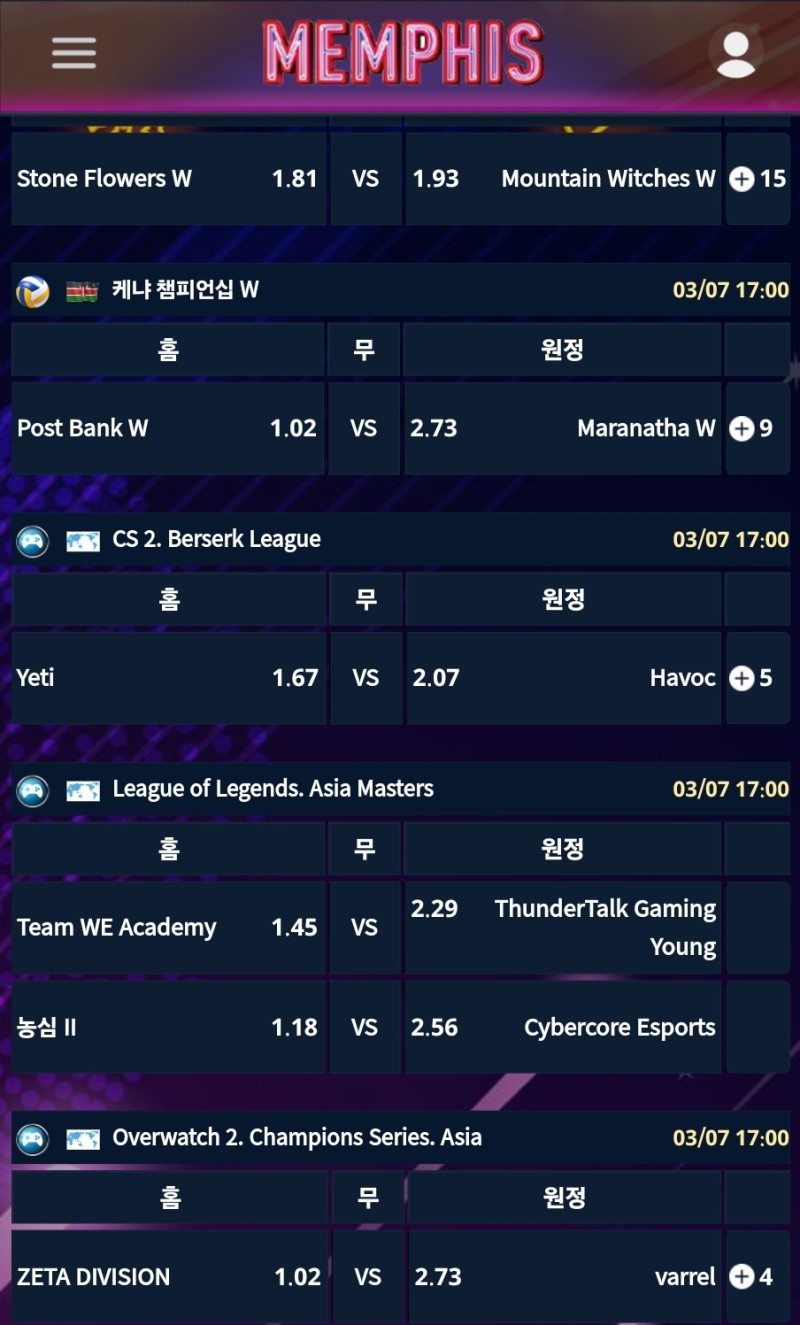
Task: Pick varrel odds 2.73
Action: 563,1277
